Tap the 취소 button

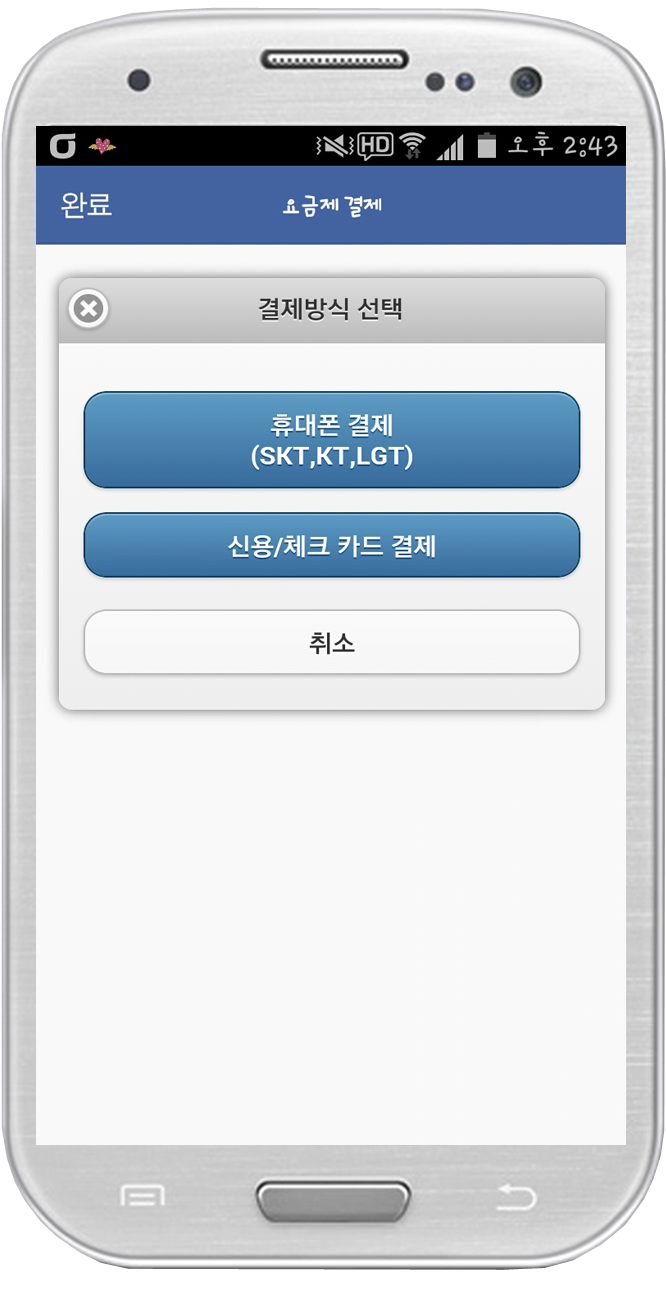coord(331,643)
